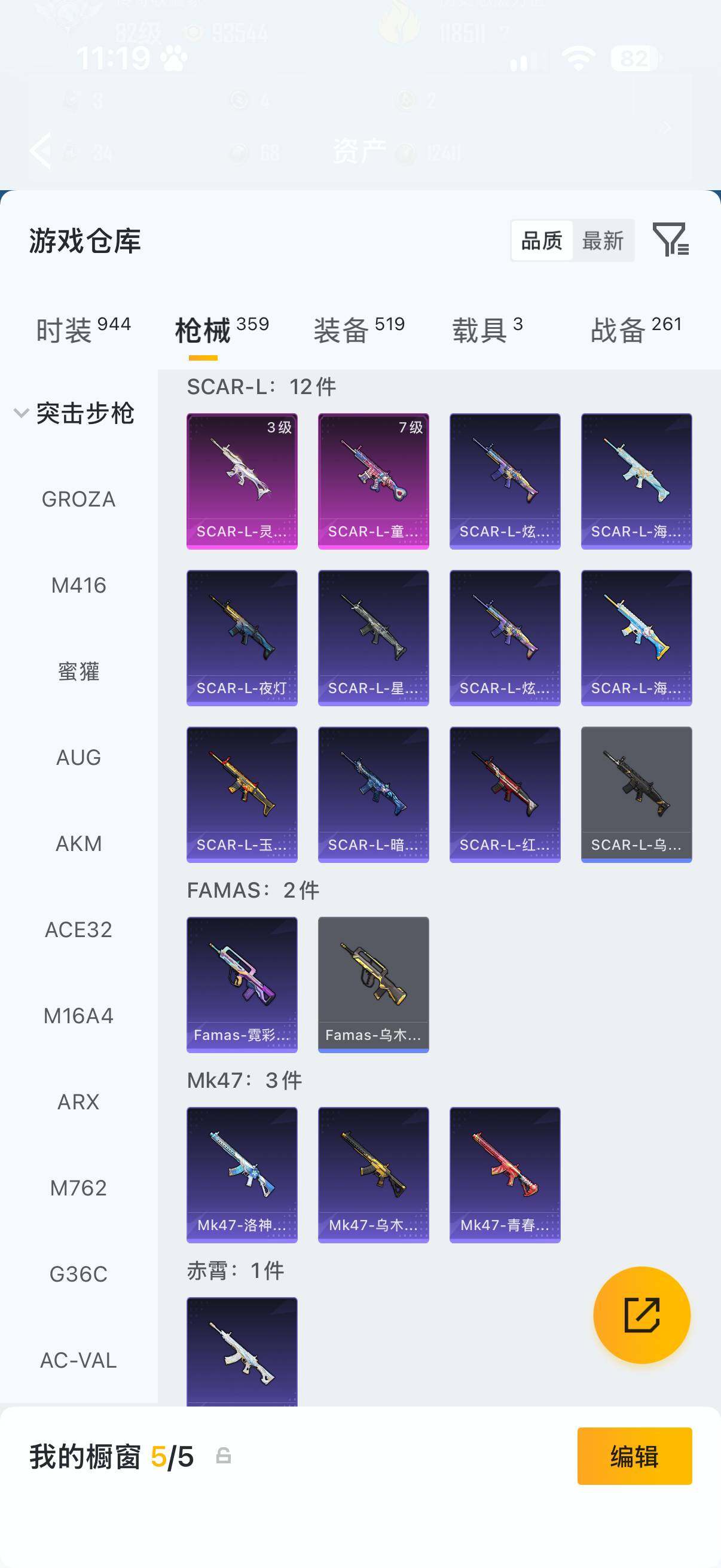Open the filter funnel icon
Screen dimensions: 721x1568
point(670,239)
